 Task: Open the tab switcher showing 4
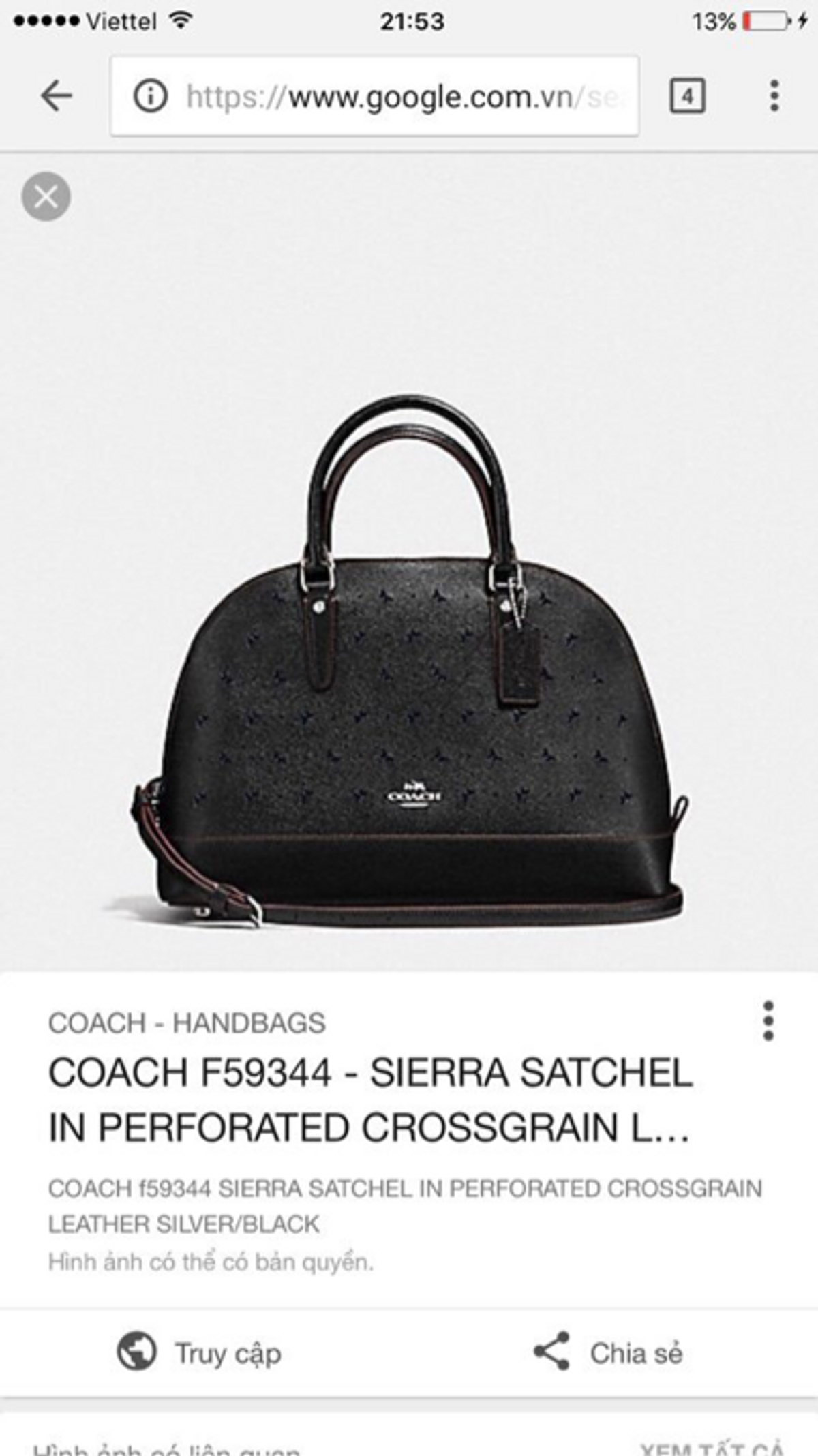point(686,96)
